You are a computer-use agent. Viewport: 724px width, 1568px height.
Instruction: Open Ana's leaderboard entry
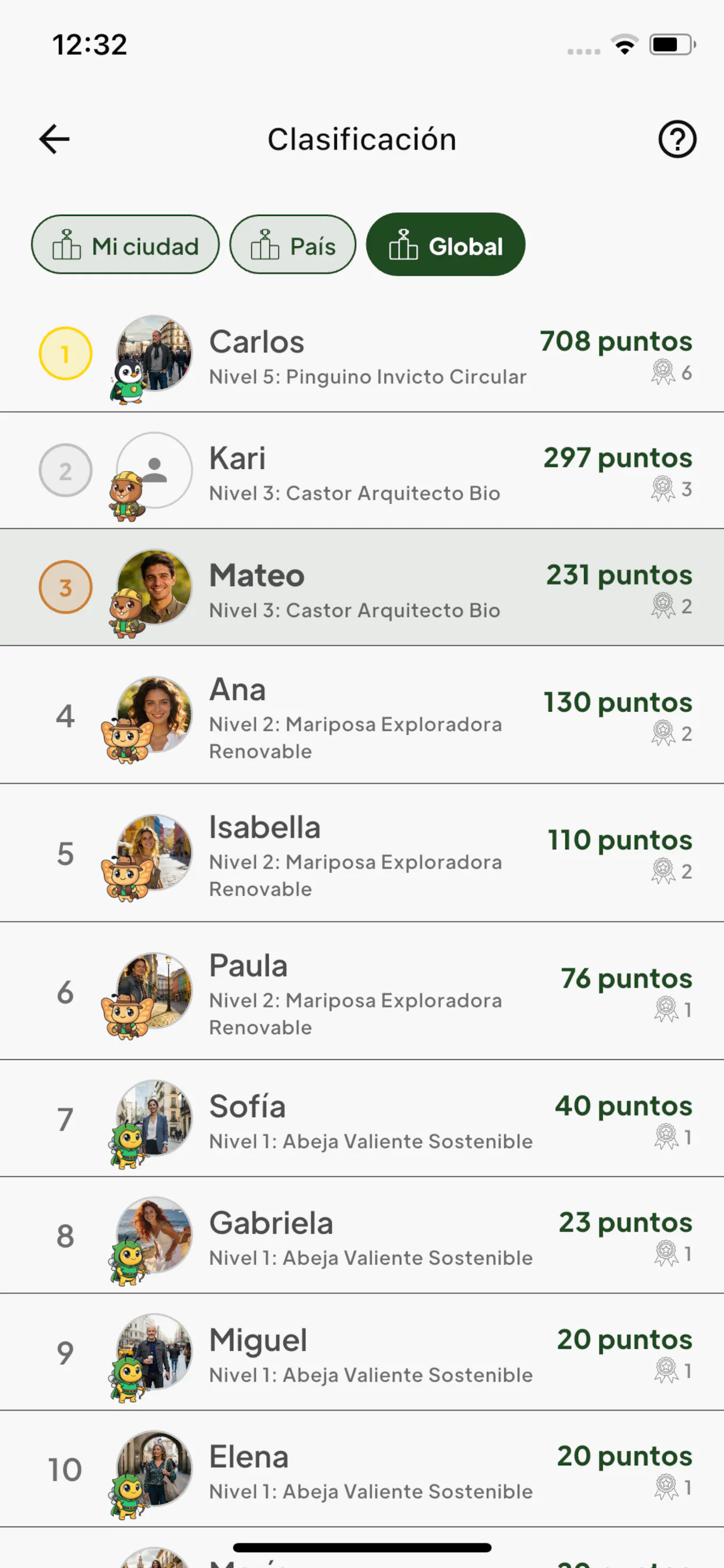pos(362,715)
